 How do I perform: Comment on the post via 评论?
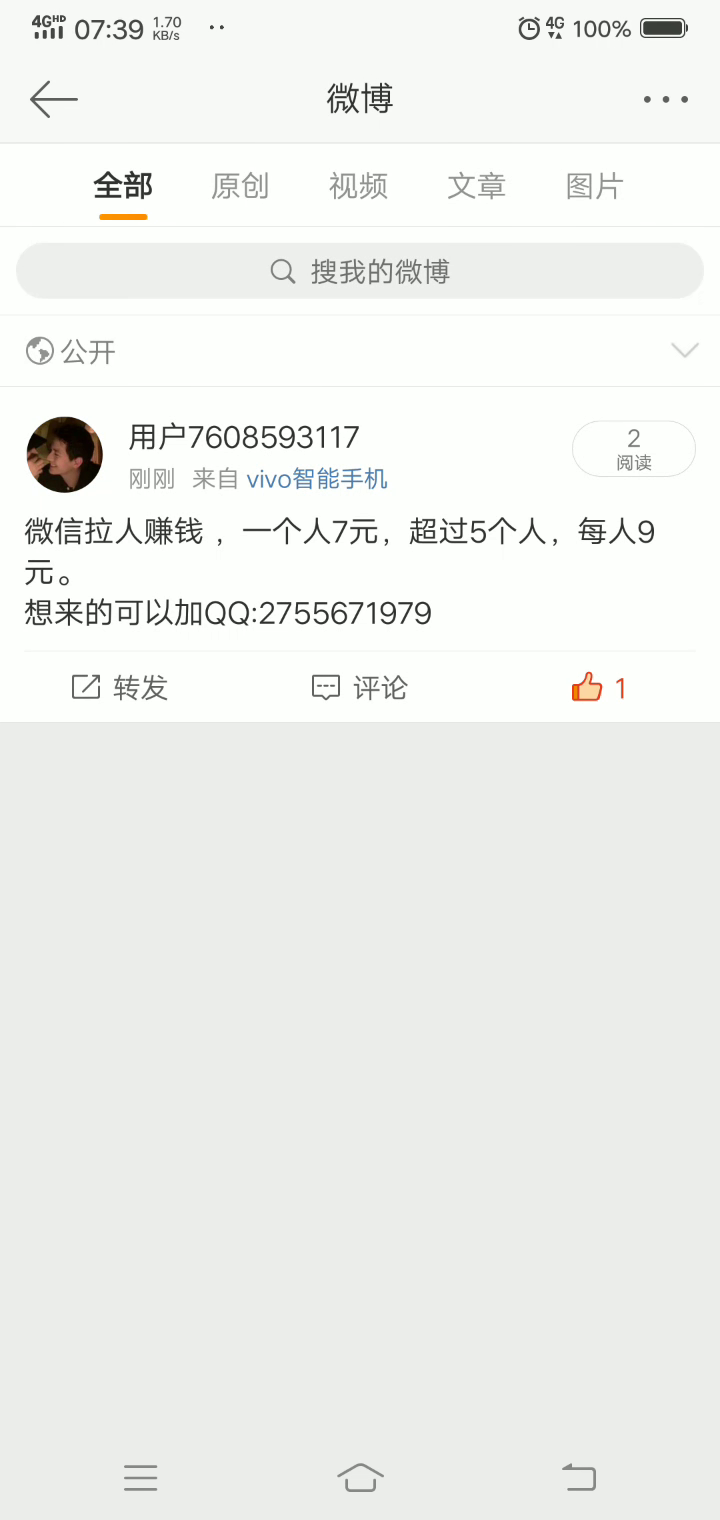(360, 687)
